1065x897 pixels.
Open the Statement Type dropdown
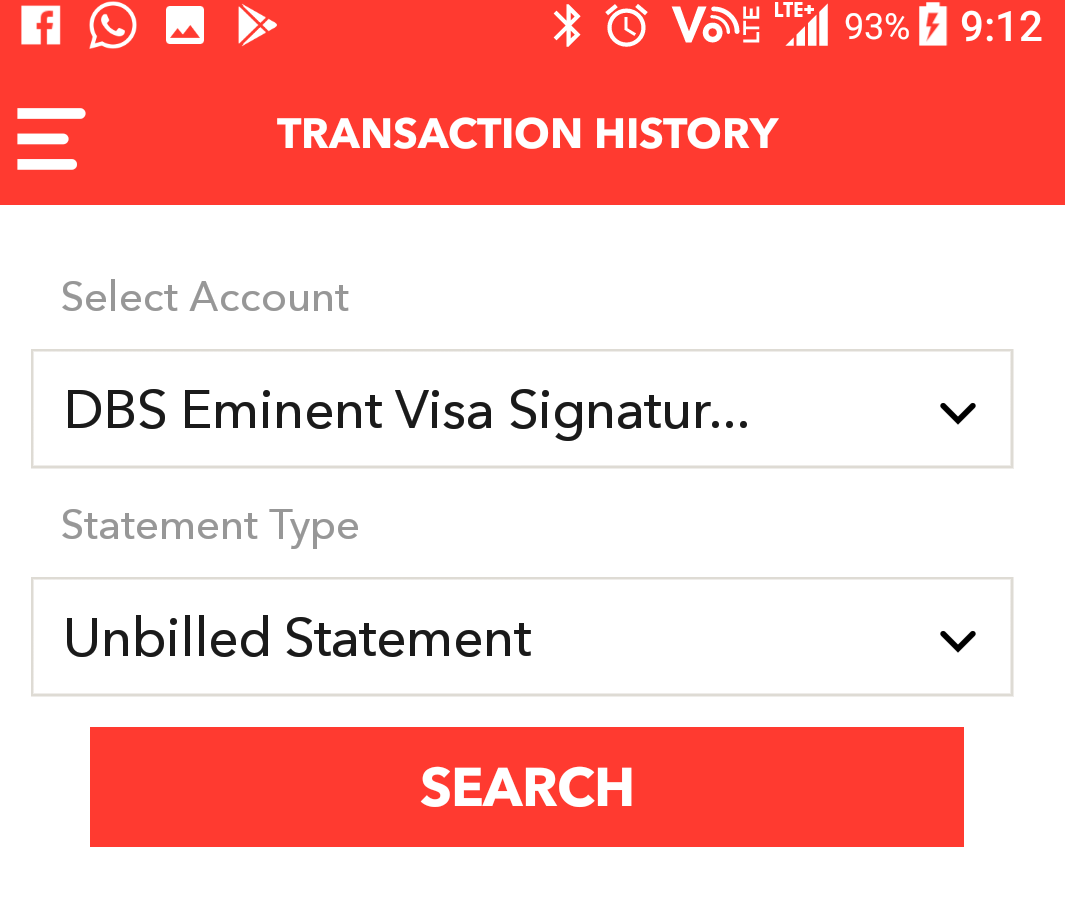[521, 637]
